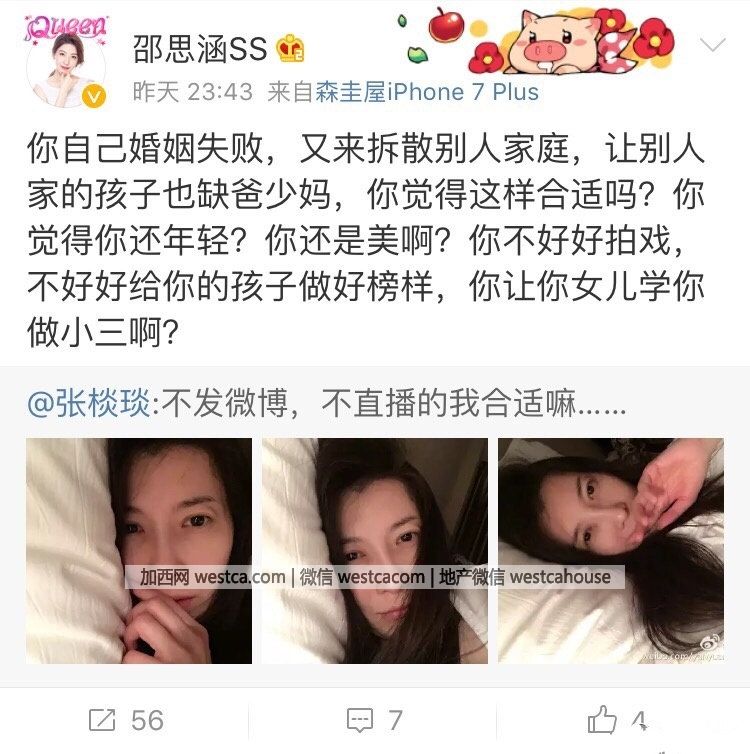View third reposted photo with hand
750x754 pixels.
point(611,550)
